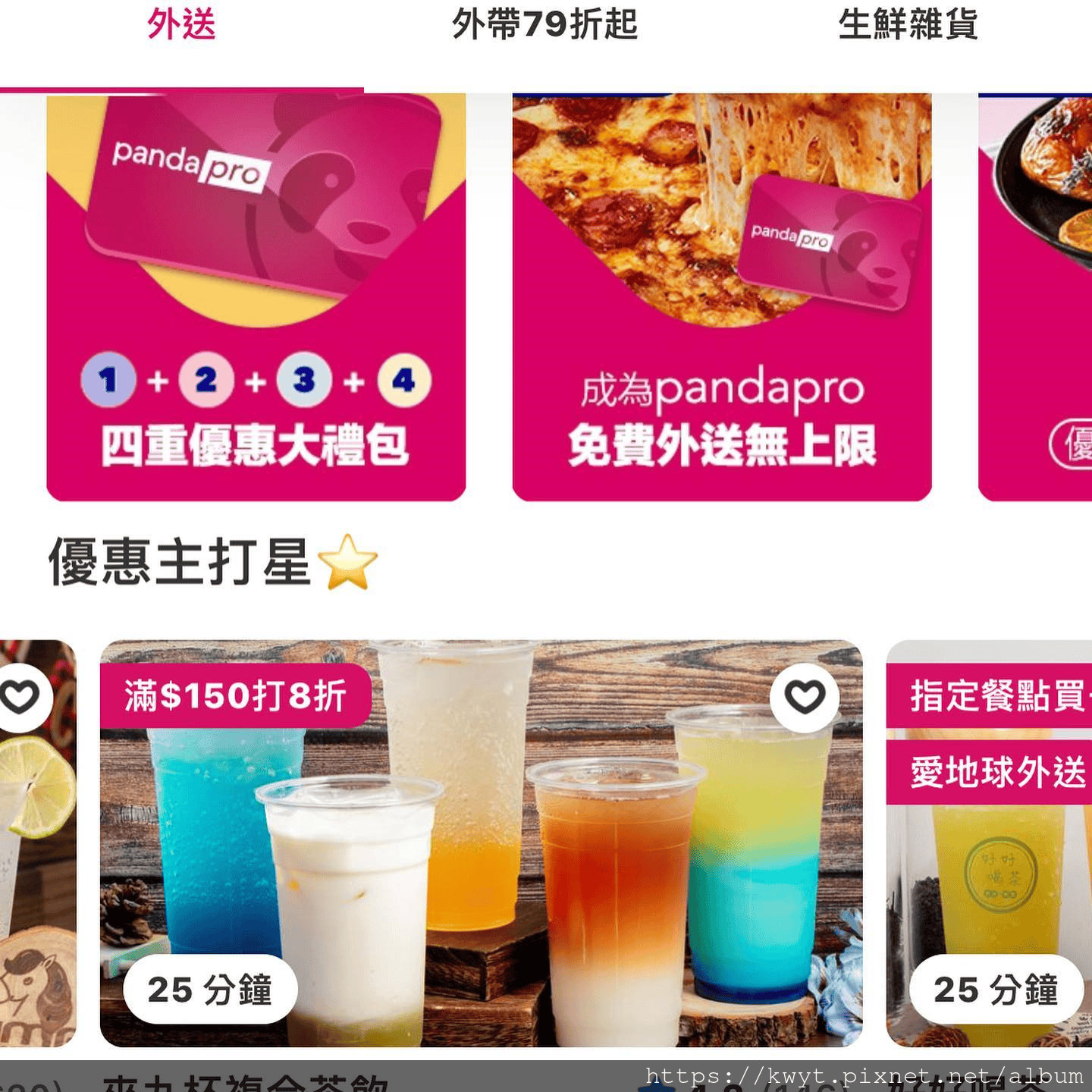This screenshot has width=1092, height=1092.
Task: Favorite the 滿$150打8折 drink shop
Action: point(804,697)
